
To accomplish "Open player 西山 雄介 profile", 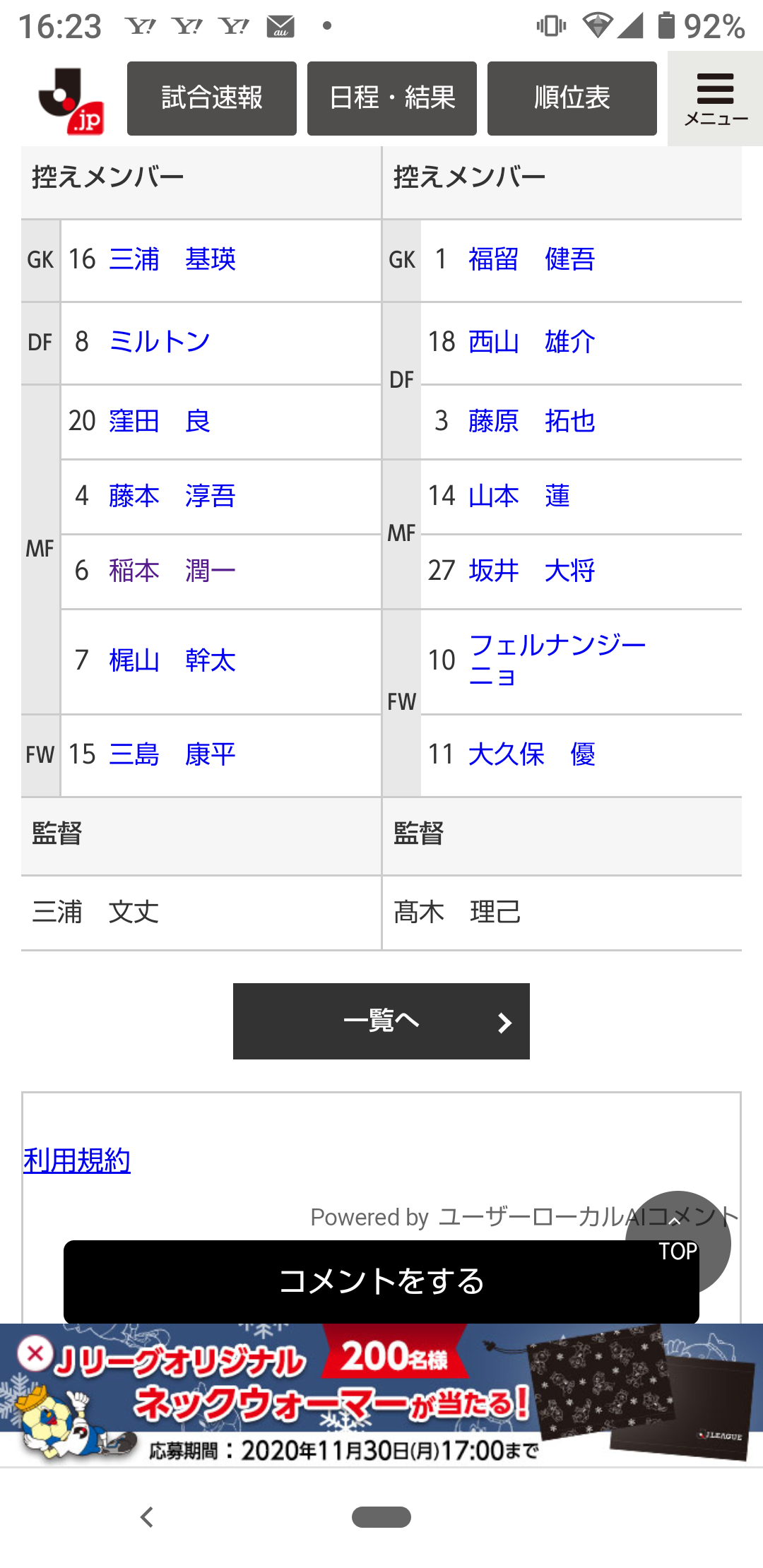I will [x=531, y=342].
